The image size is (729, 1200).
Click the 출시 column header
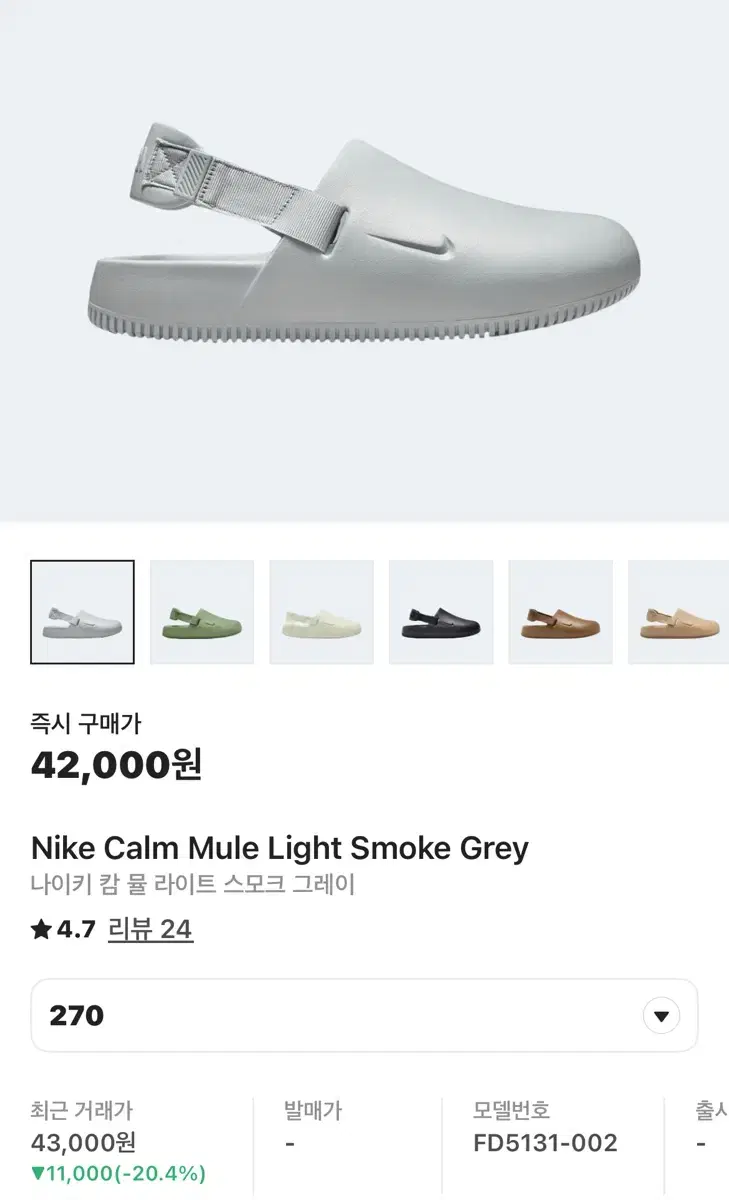tap(710, 1109)
